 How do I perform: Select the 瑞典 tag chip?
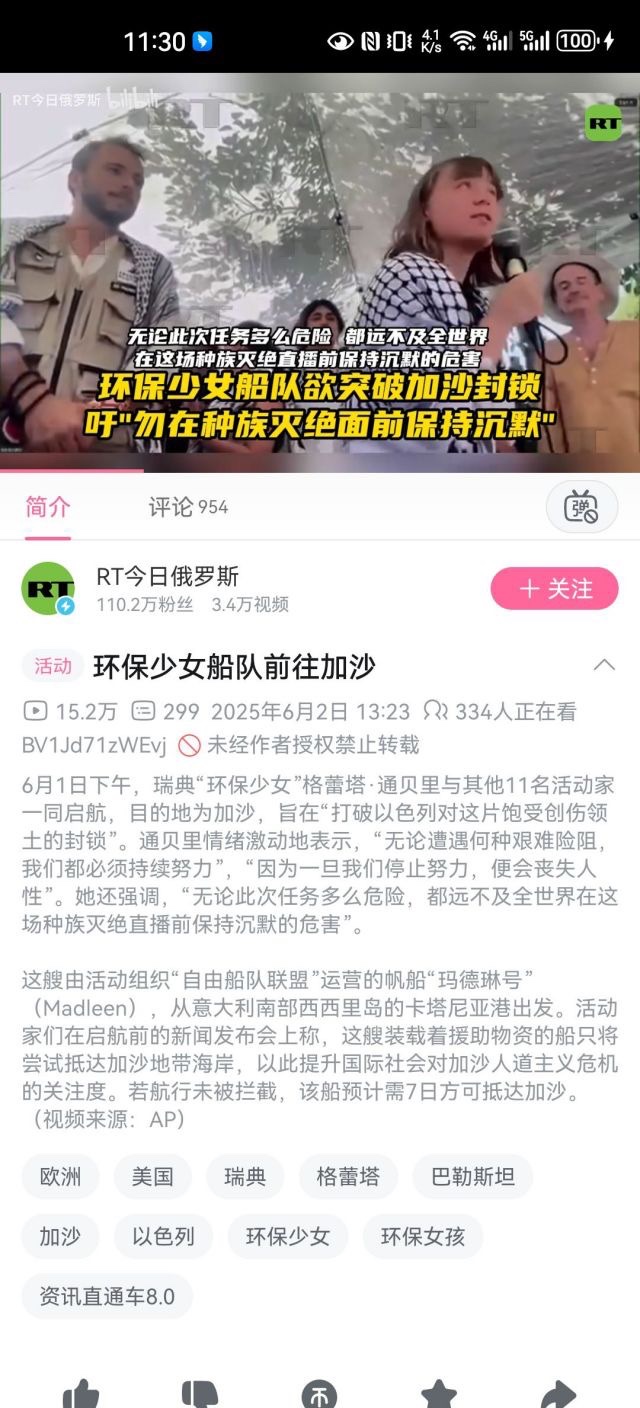(x=245, y=1177)
